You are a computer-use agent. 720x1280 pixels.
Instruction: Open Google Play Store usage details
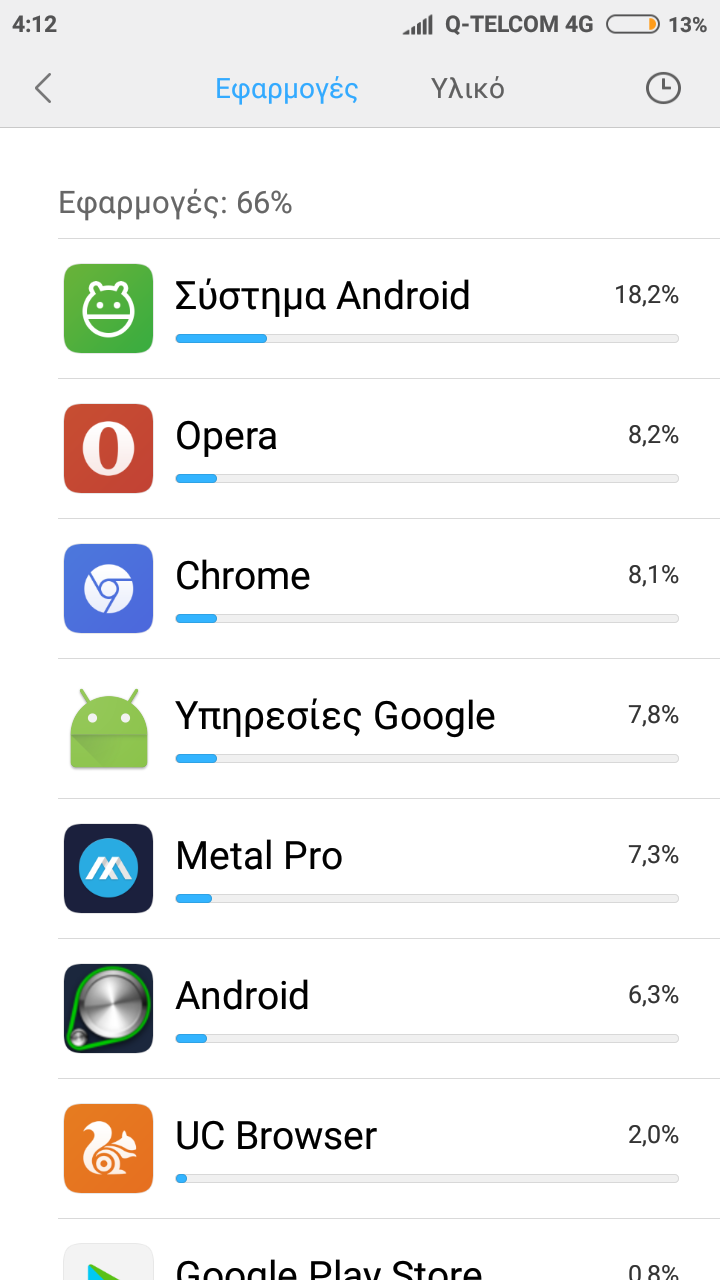click(388, 1262)
